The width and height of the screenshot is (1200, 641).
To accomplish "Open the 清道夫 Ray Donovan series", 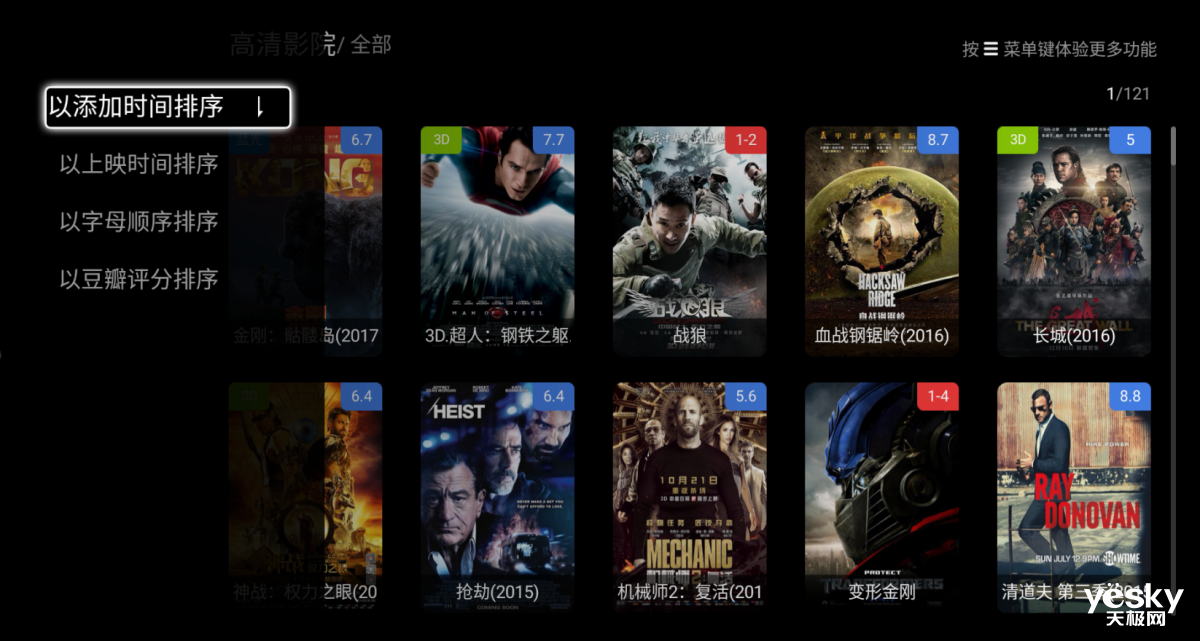I will [1073, 495].
